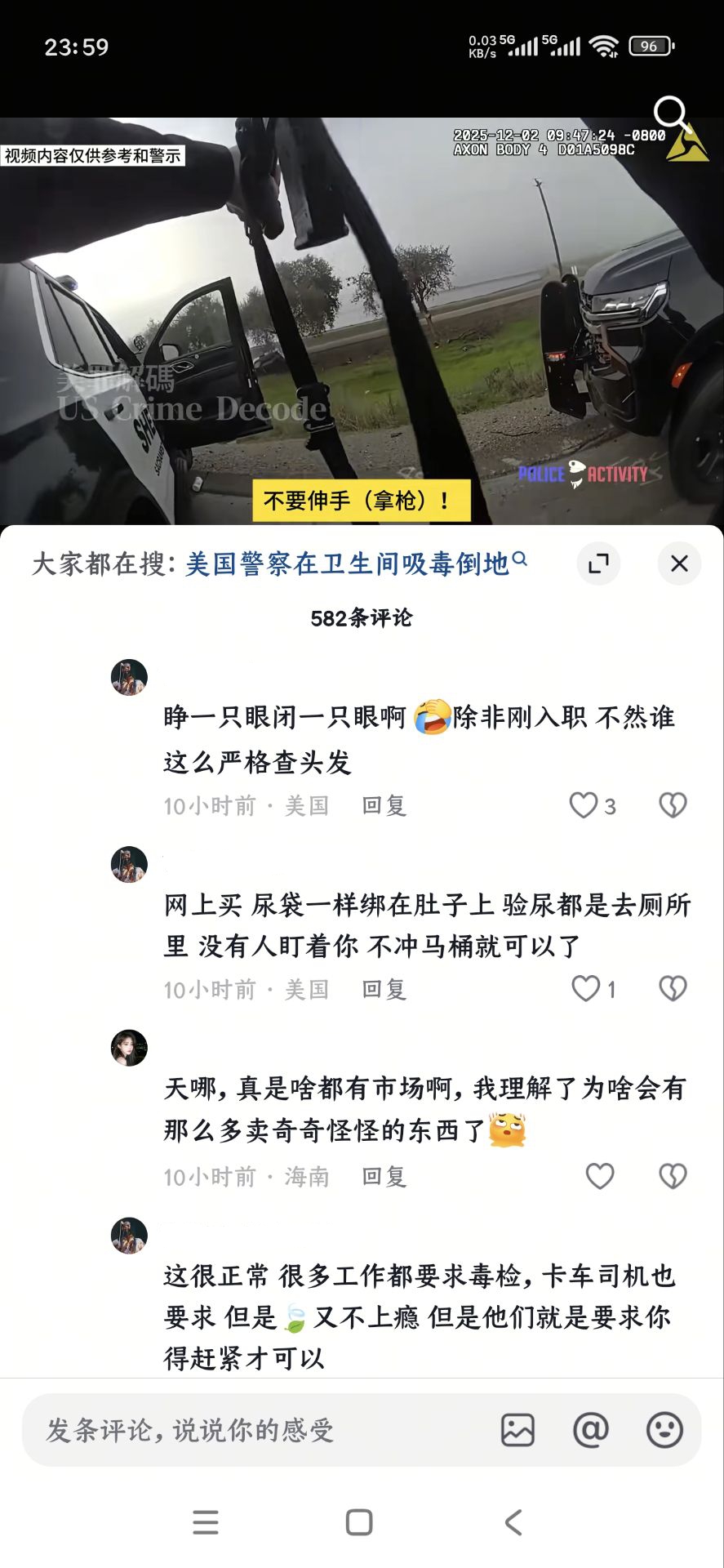724x1568 pixels.
Task: Mention someone with the @ icon
Action: pos(591,1430)
